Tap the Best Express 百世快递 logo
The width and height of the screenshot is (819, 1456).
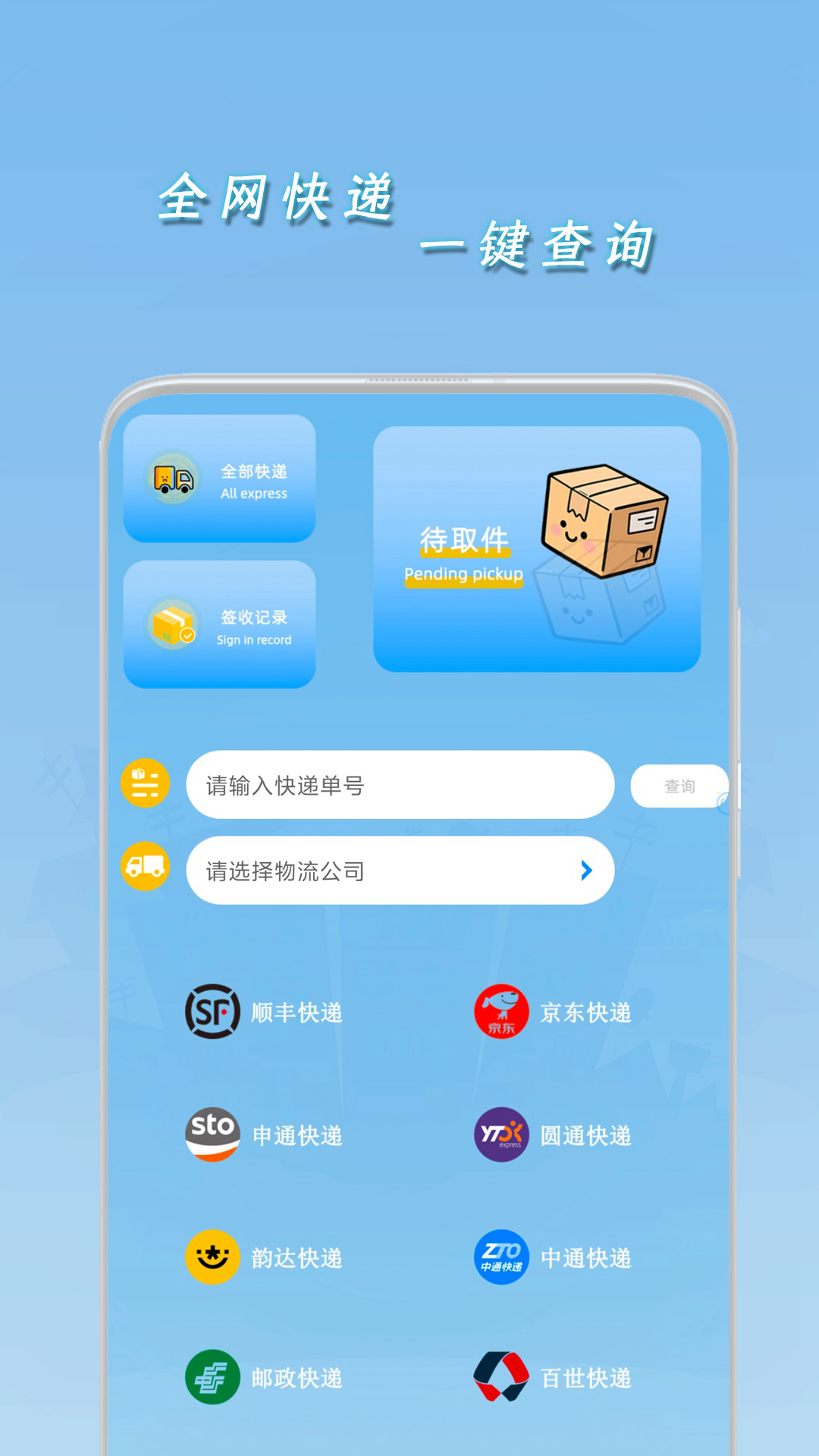500,1379
